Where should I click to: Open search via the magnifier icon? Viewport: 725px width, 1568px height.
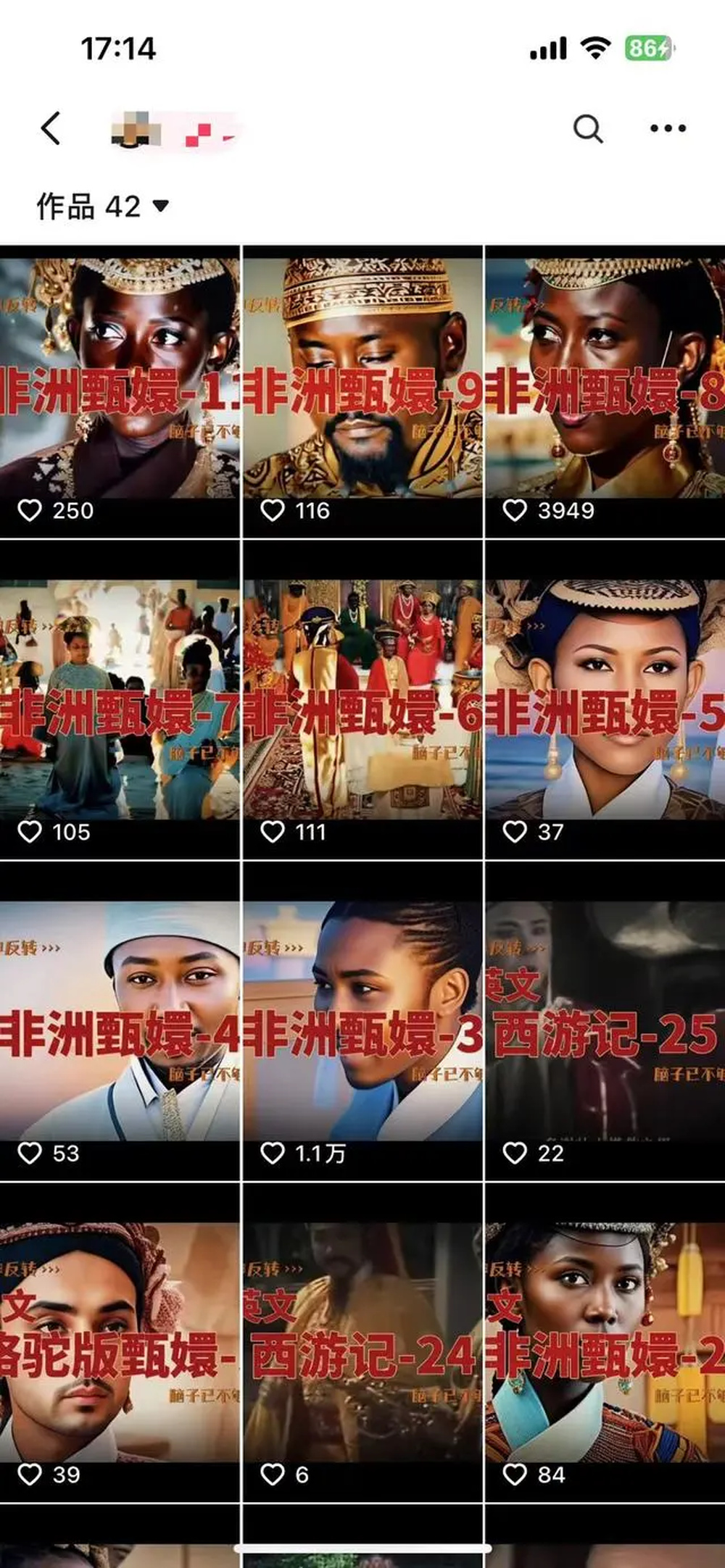[x=587, y=129]
